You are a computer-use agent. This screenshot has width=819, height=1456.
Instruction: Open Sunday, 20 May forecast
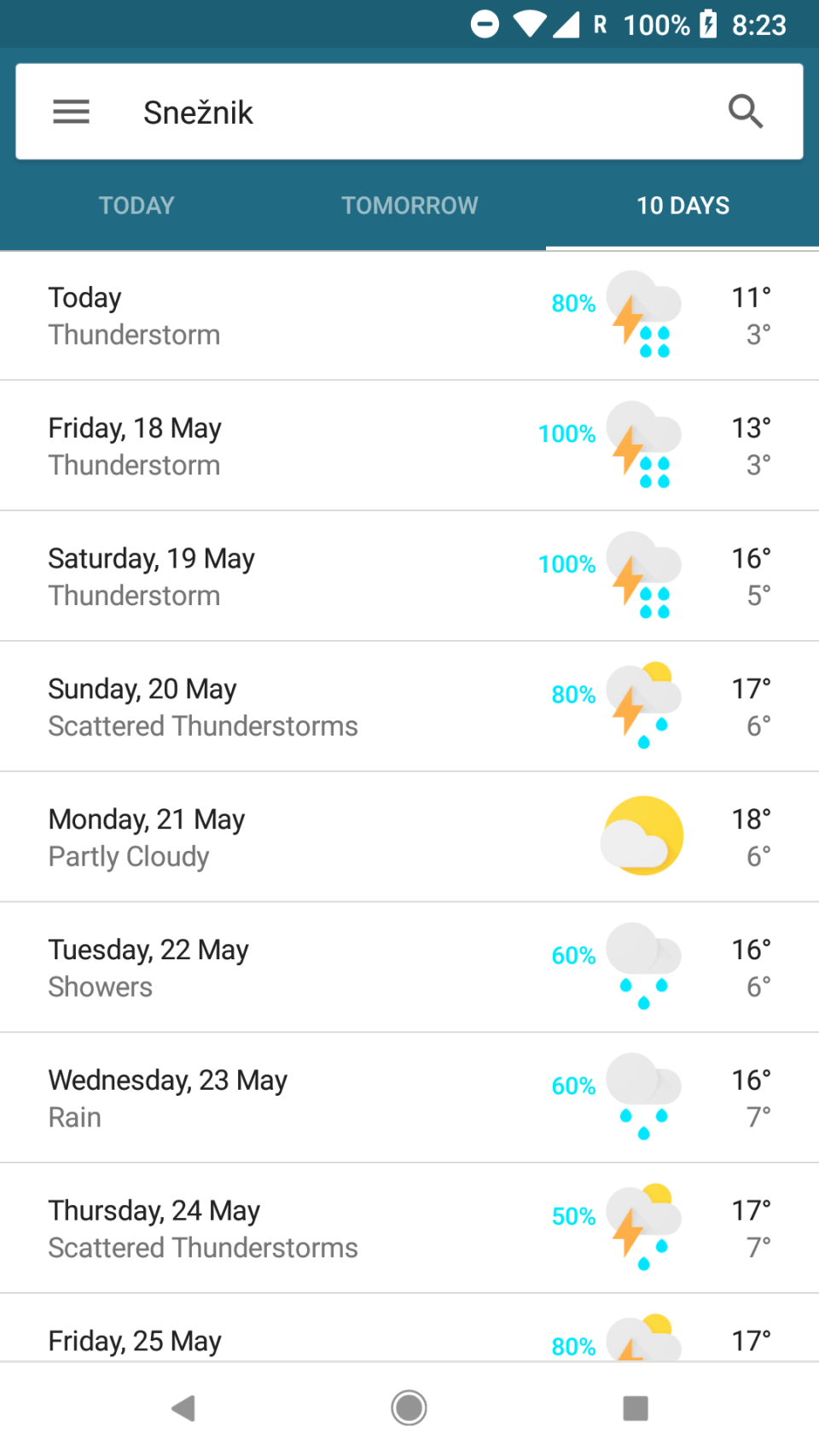pos(409,707)
